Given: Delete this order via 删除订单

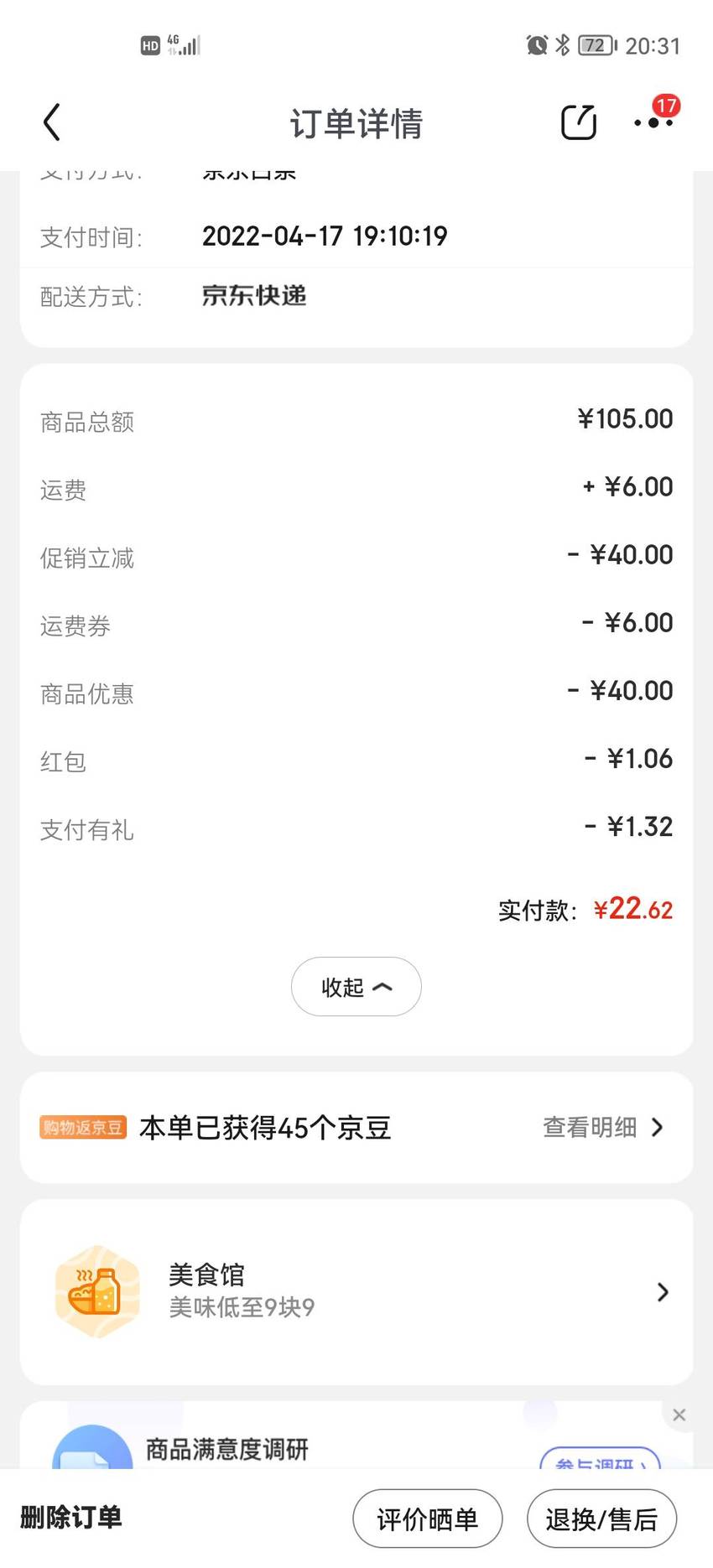Looking at the screenshot, I should tap(71, 1518).
